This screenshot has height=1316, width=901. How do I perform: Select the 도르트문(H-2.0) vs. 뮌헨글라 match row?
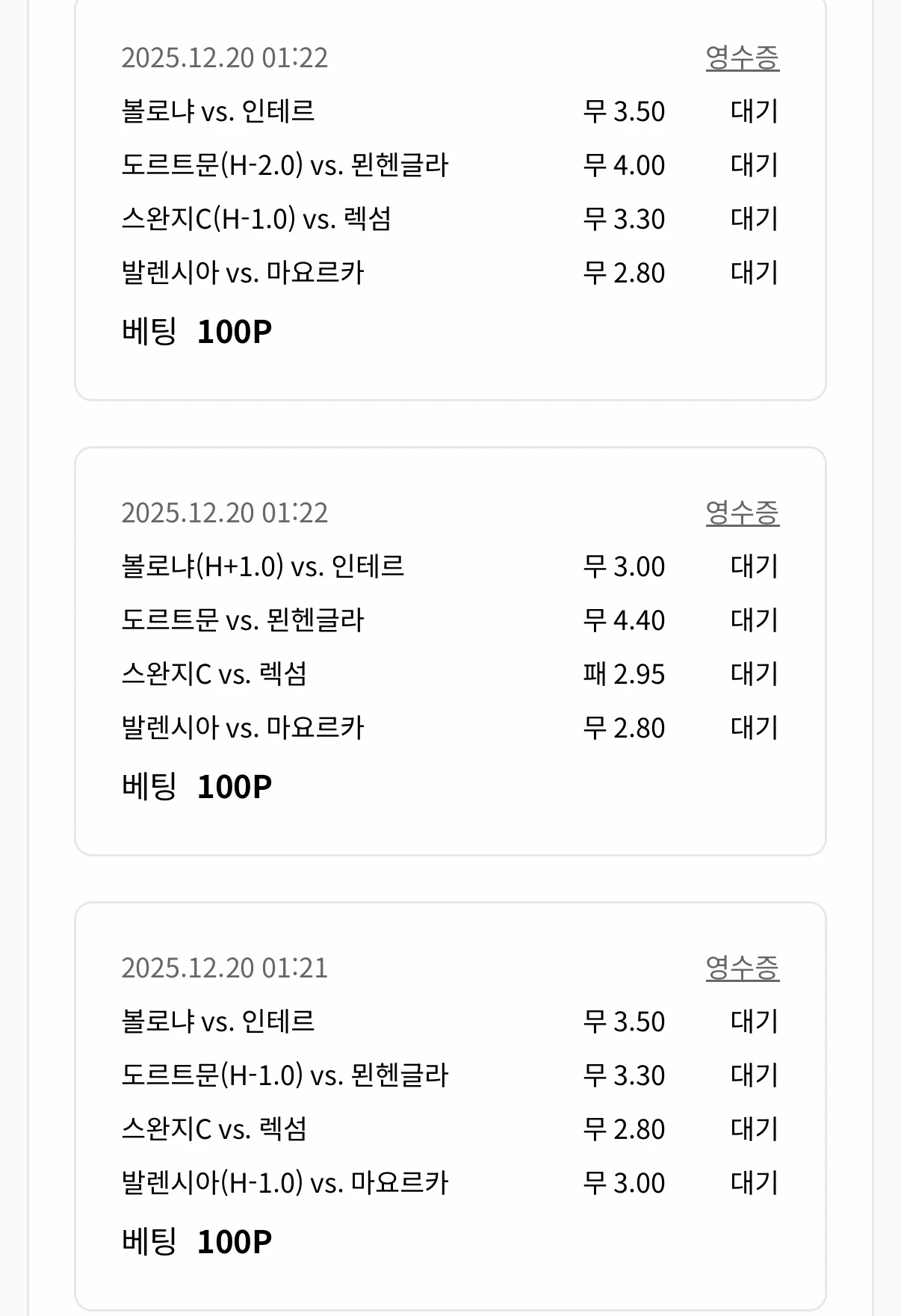tap(285, 165)
